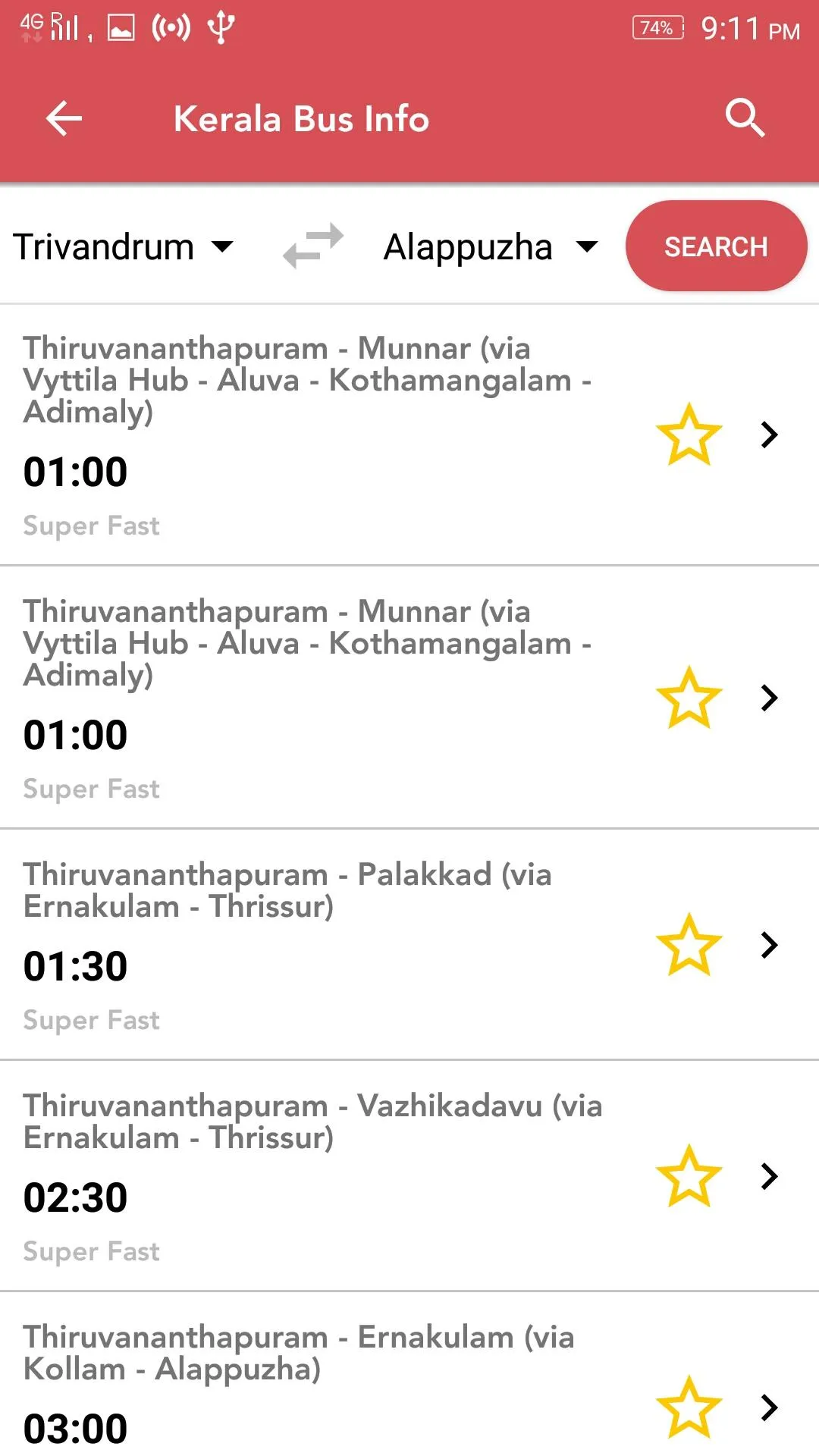Click the 01:00 departure time text
This screenshot has width=819, height=1456.
pyautogui.click(x=76, y=472)
